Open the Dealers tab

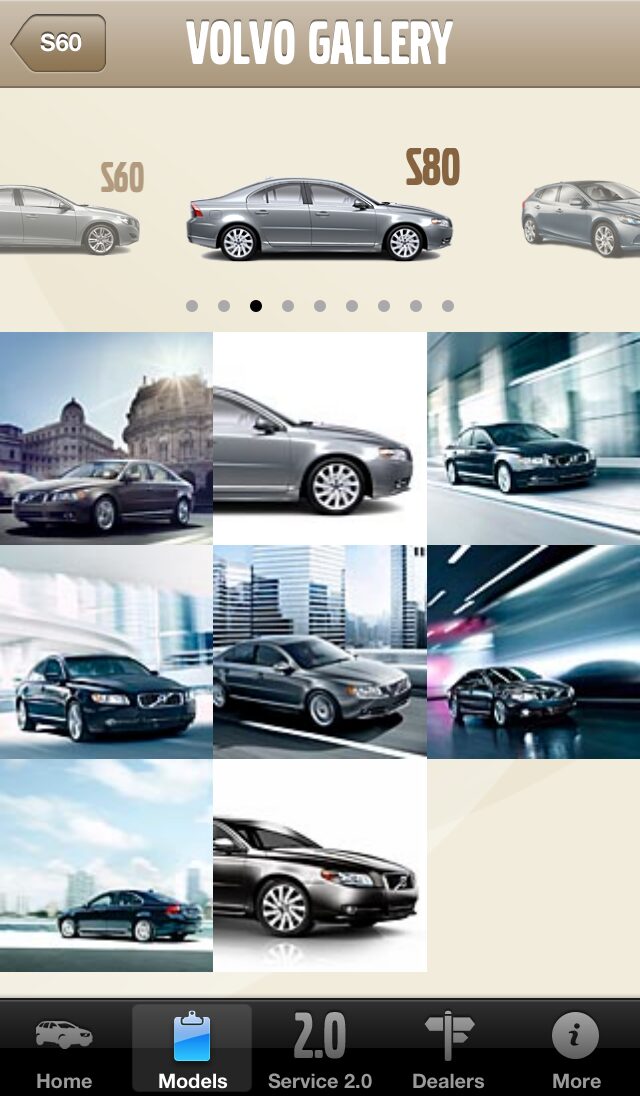click(x=449, y=1048)
